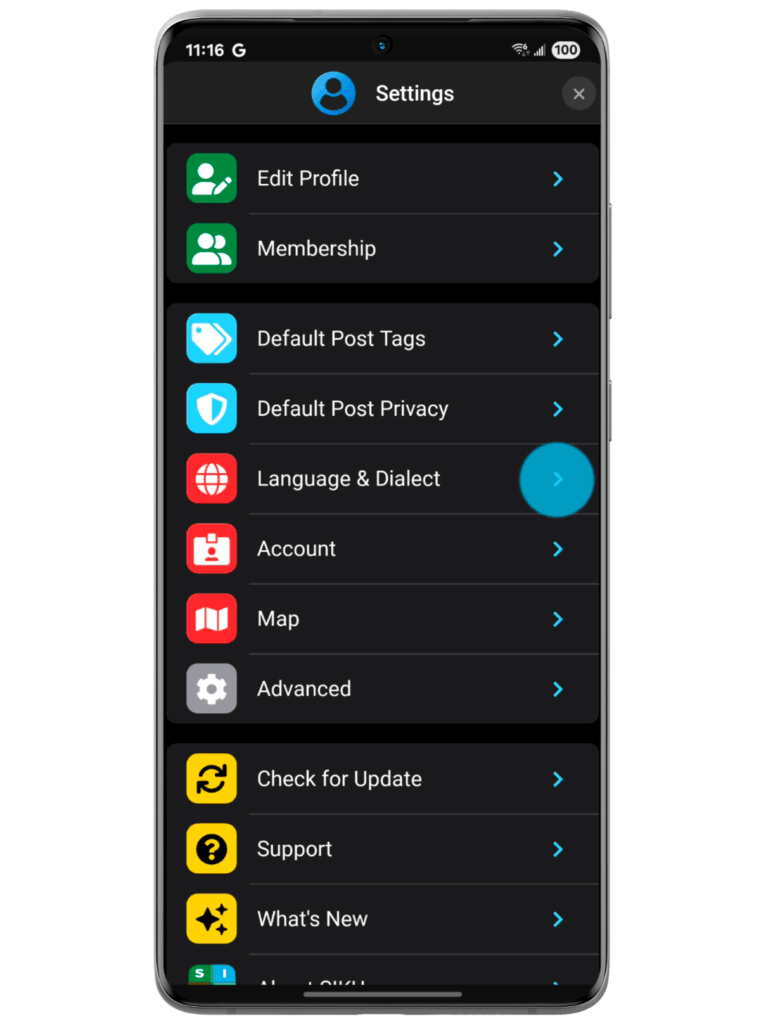The width and height of the screenshot is (768, 1024).
Task: Open the Support row
Action: point(383,849)
